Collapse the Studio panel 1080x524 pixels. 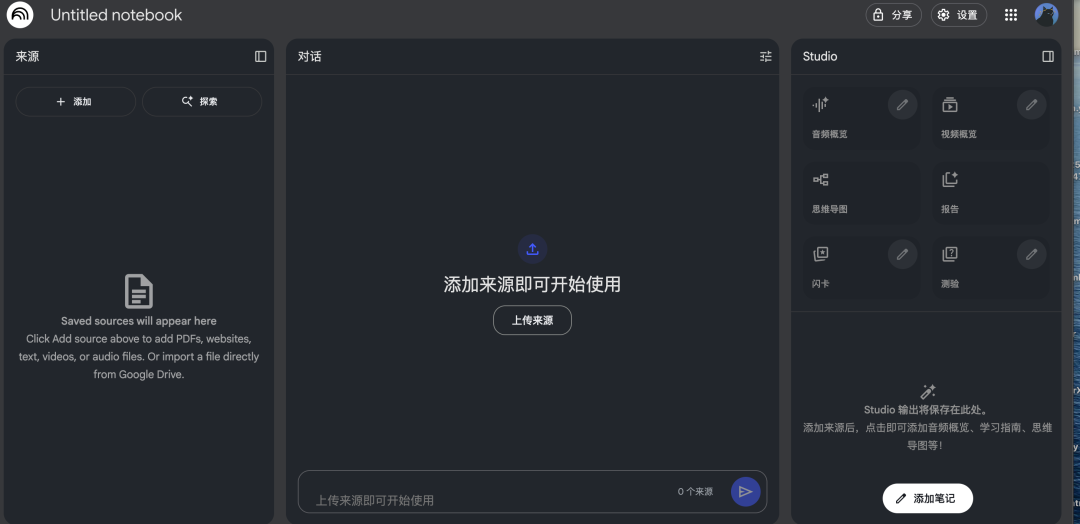click(1048, 57)
